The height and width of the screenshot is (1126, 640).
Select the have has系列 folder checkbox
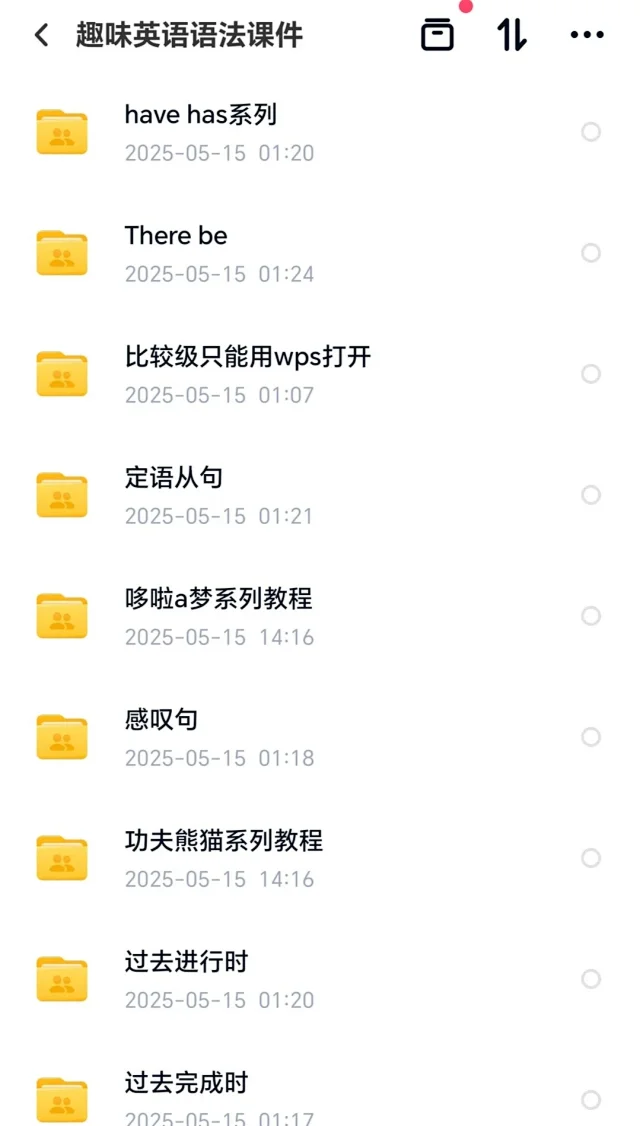pos(590,132)
